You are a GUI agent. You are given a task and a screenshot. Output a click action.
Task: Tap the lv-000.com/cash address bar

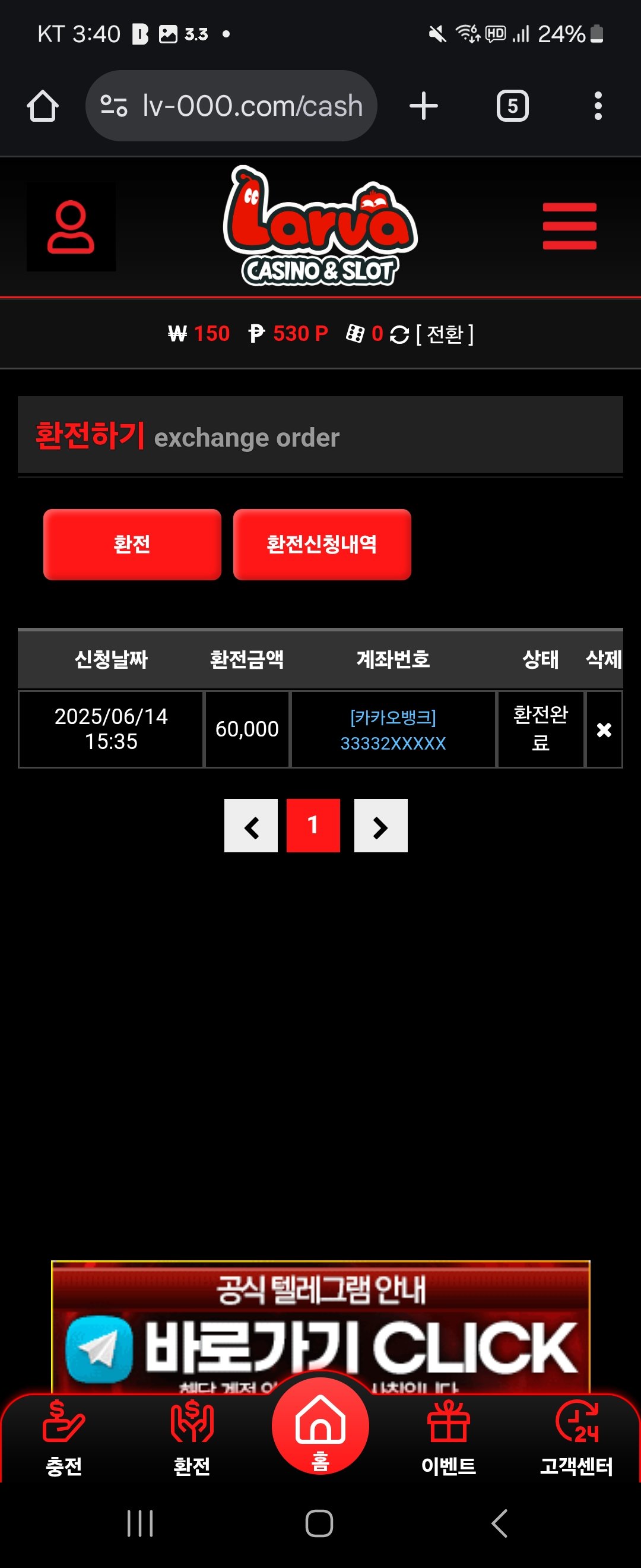click(231, 106)
